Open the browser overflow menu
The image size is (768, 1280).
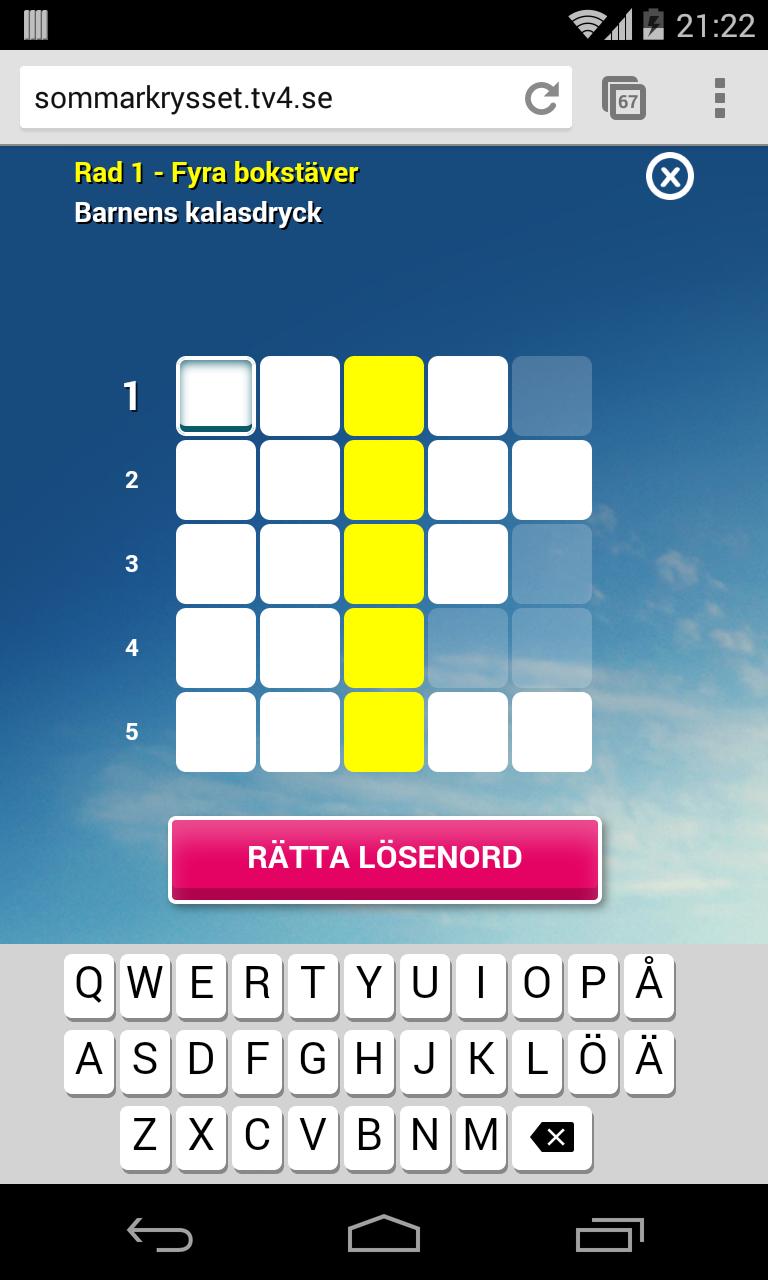[719, 97]
